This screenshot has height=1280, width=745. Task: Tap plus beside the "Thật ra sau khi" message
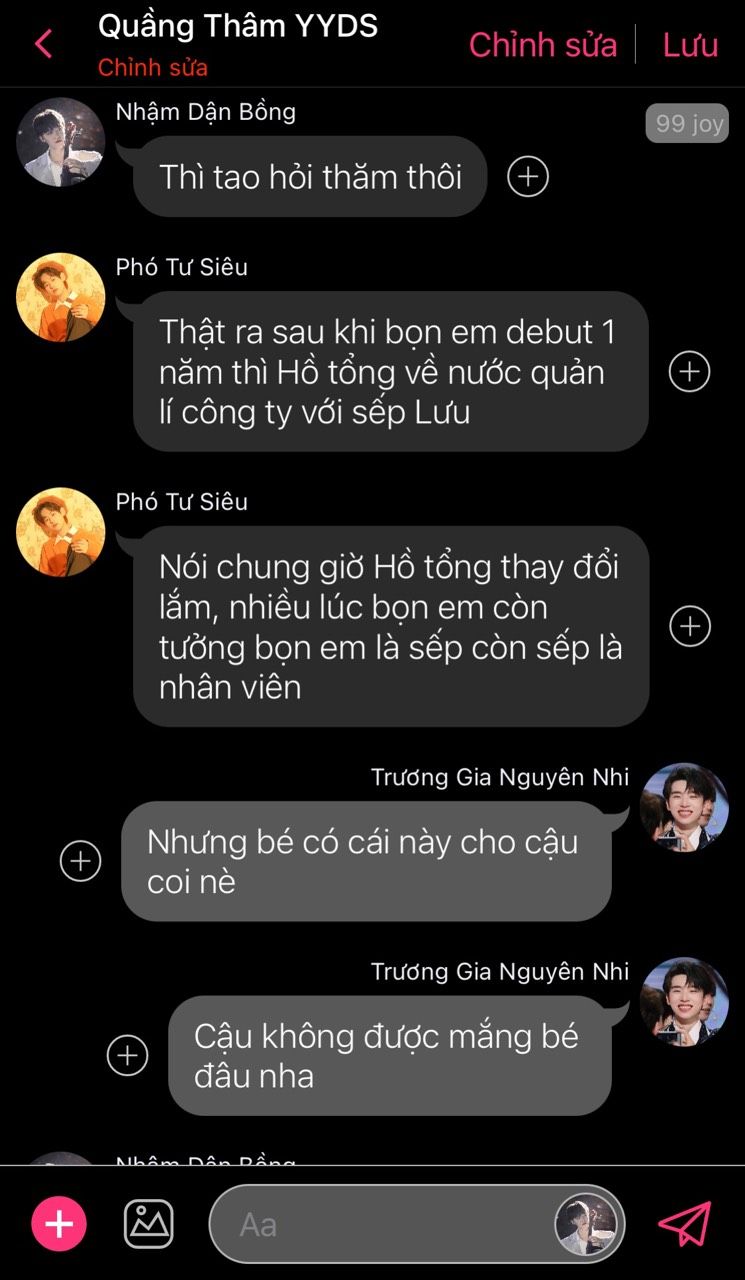click(689, 372)
